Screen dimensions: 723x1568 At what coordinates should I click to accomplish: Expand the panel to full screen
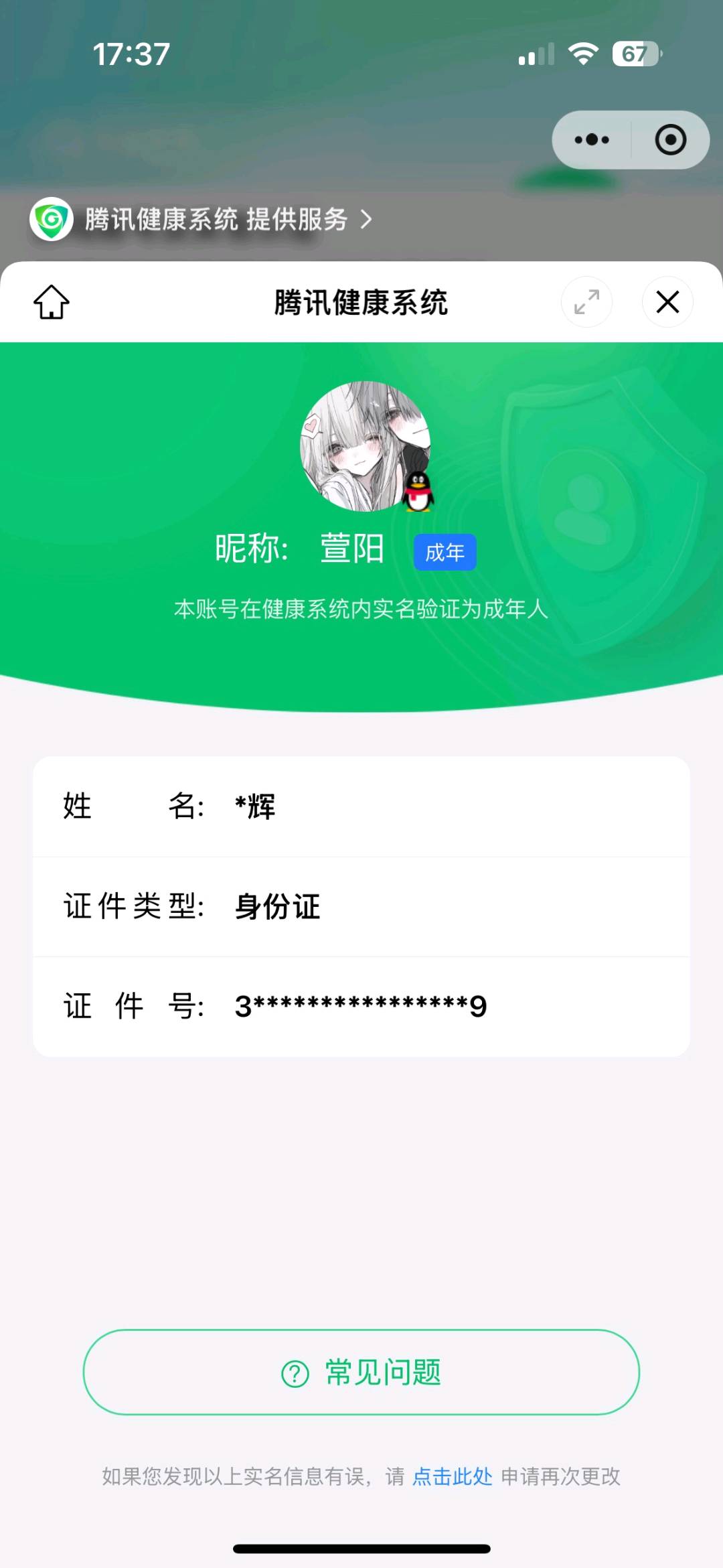point(586,302)
